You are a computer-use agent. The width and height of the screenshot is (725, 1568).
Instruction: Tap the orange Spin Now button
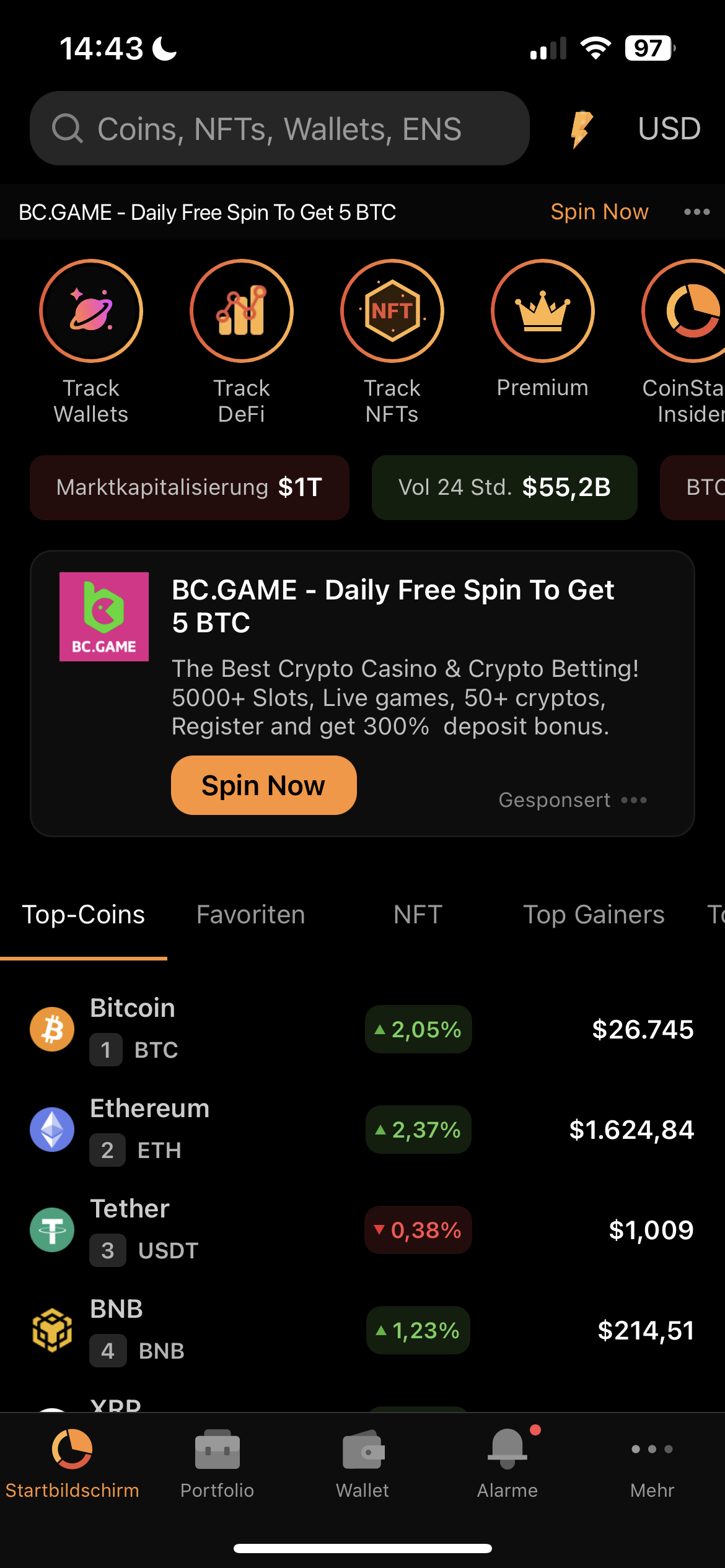click(x=263, y=785)
